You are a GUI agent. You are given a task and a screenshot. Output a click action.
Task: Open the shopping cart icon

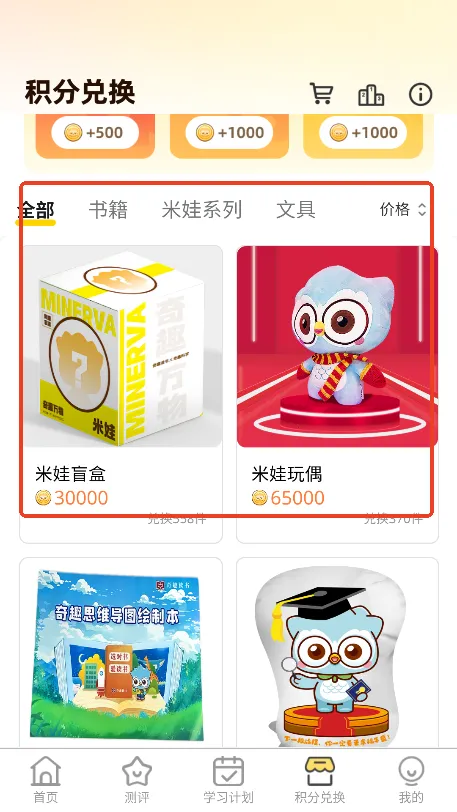(321, 94)
